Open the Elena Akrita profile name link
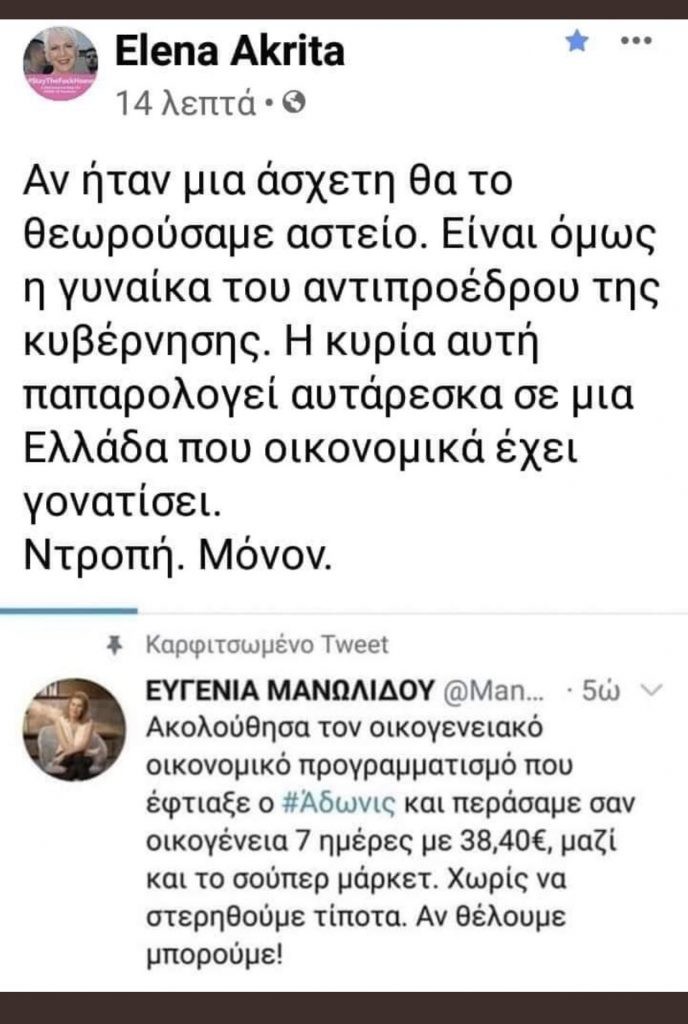The height and width of the screenshot is (1024, 688). click(230, 51)
